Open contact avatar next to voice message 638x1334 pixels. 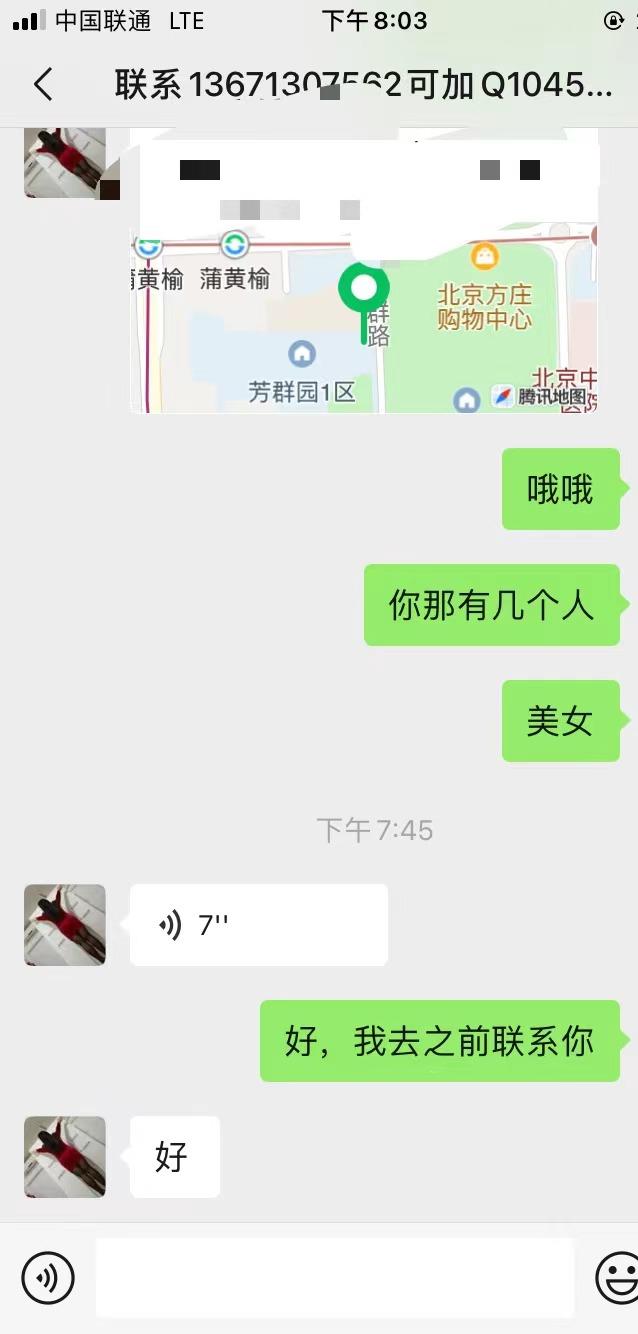[x=65, y=925]
